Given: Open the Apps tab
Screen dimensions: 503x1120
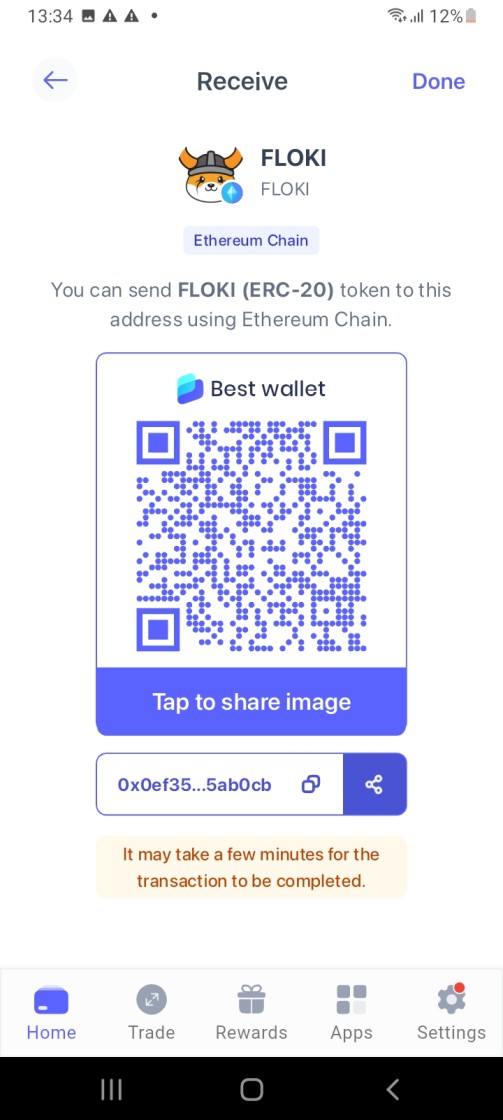Looking at the screenshot, I should (x=352, y=1013).
